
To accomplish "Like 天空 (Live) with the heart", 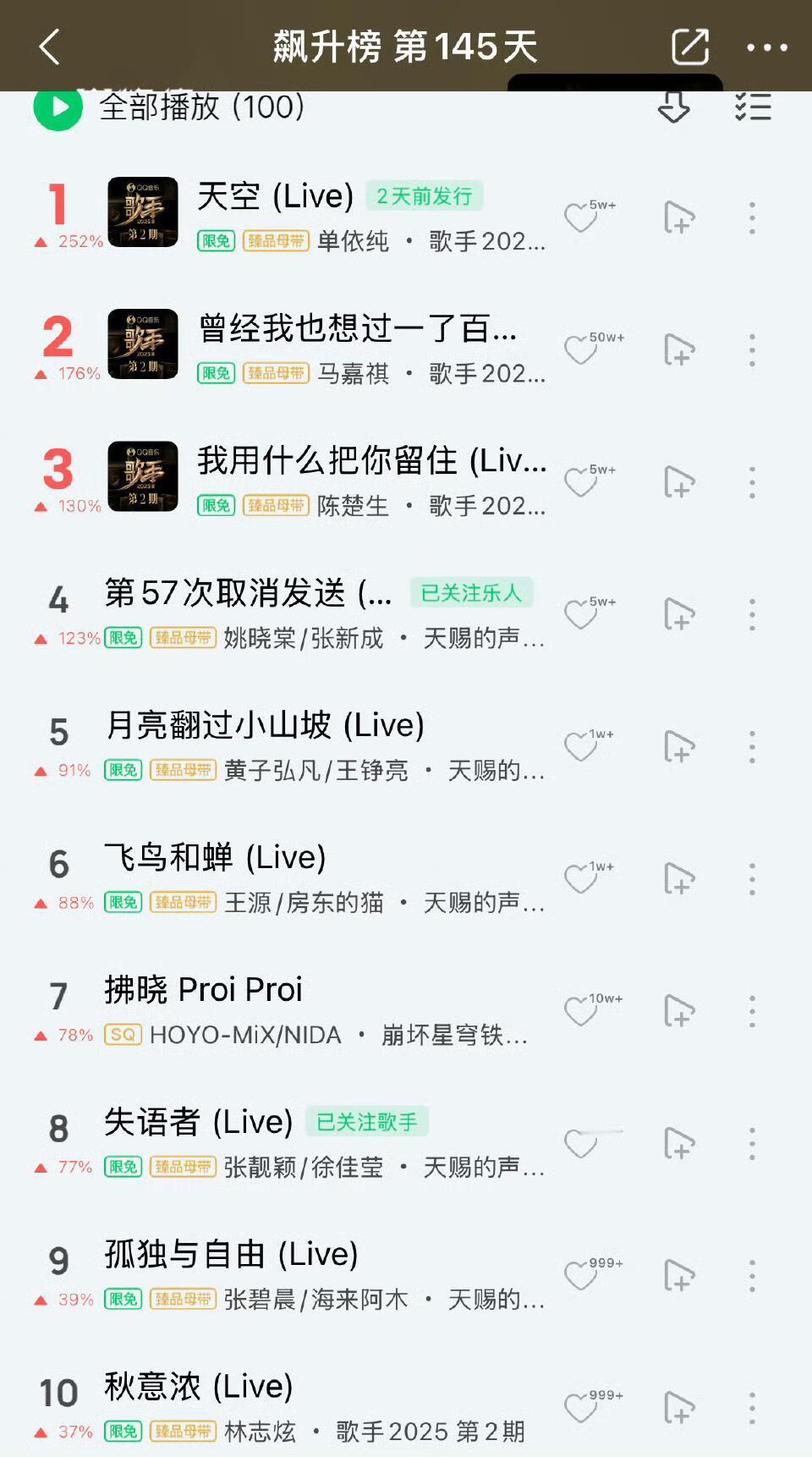I will click(581, 218).
